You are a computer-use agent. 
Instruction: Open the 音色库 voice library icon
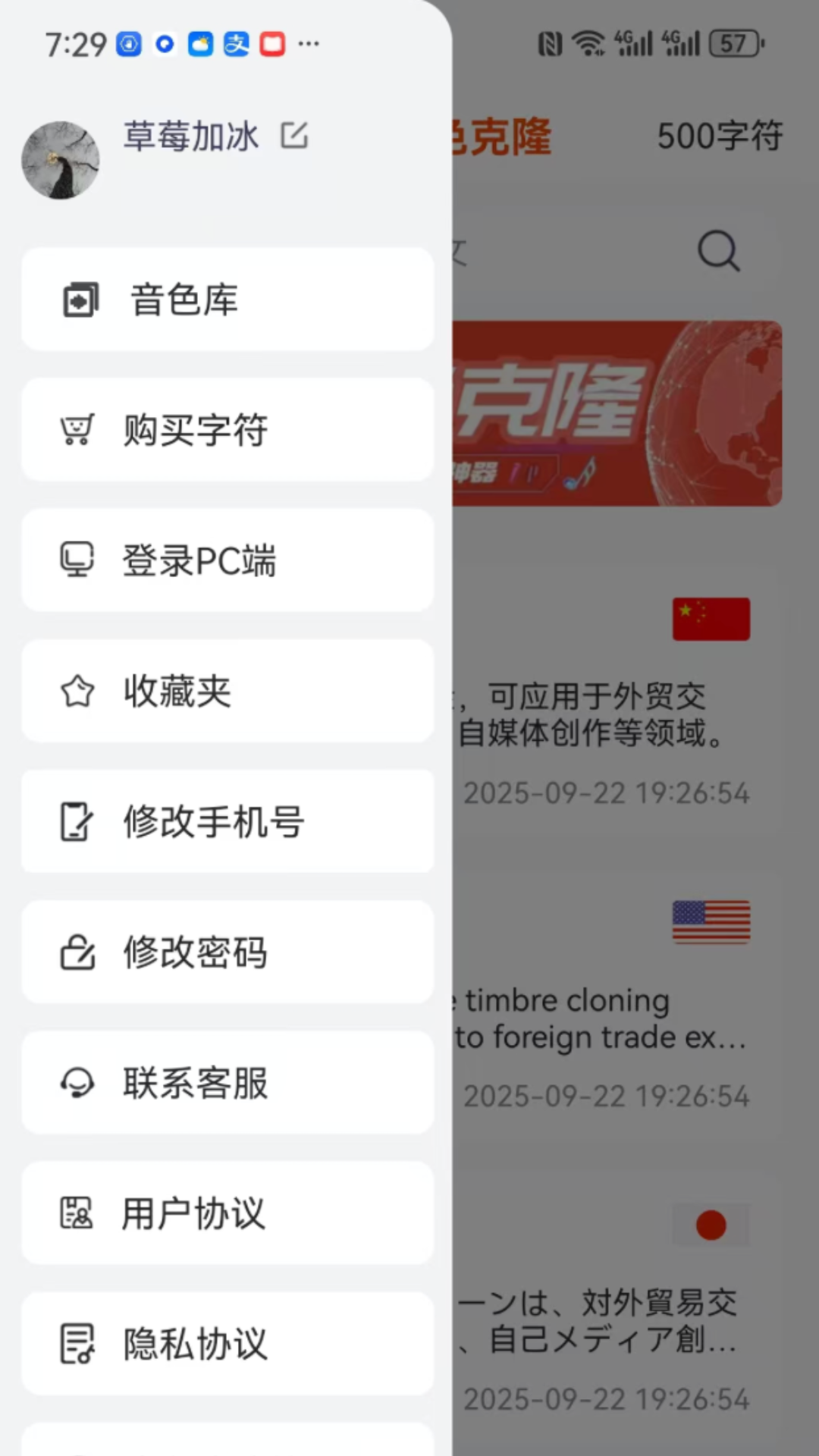click(x=80, y=299)
